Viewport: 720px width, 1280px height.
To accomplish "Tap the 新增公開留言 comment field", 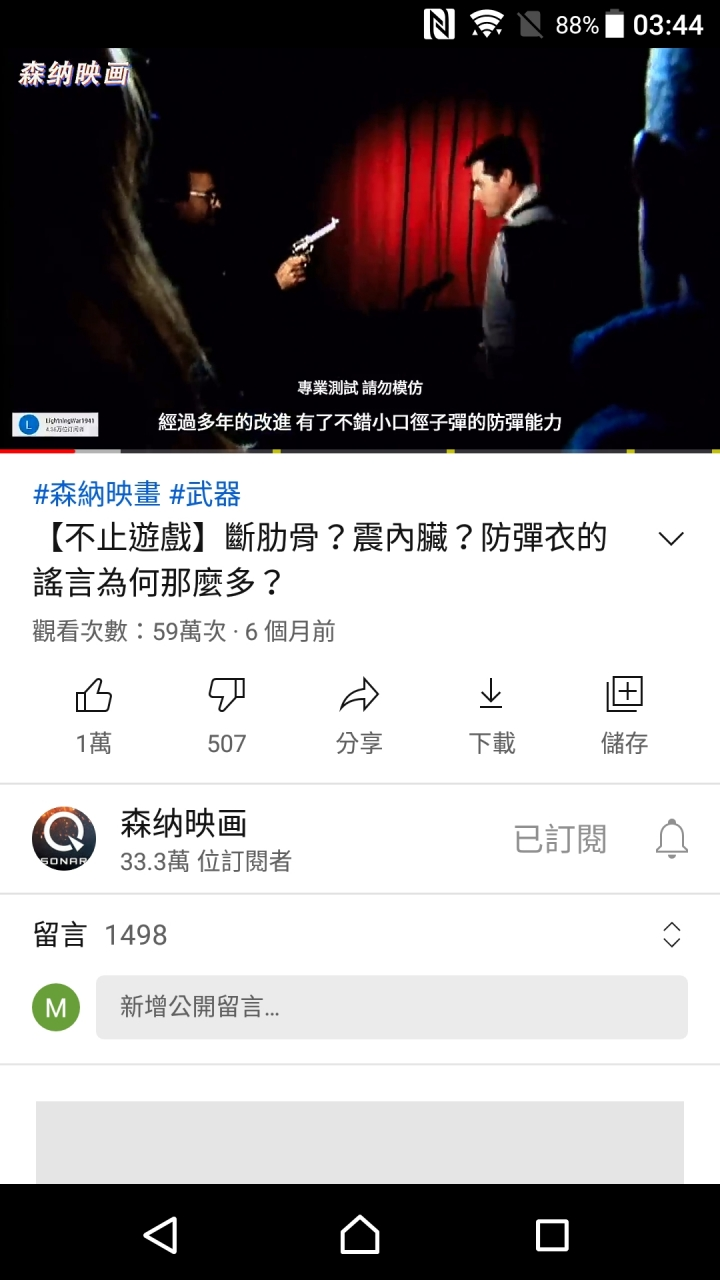I will (x=391, y=1007).
